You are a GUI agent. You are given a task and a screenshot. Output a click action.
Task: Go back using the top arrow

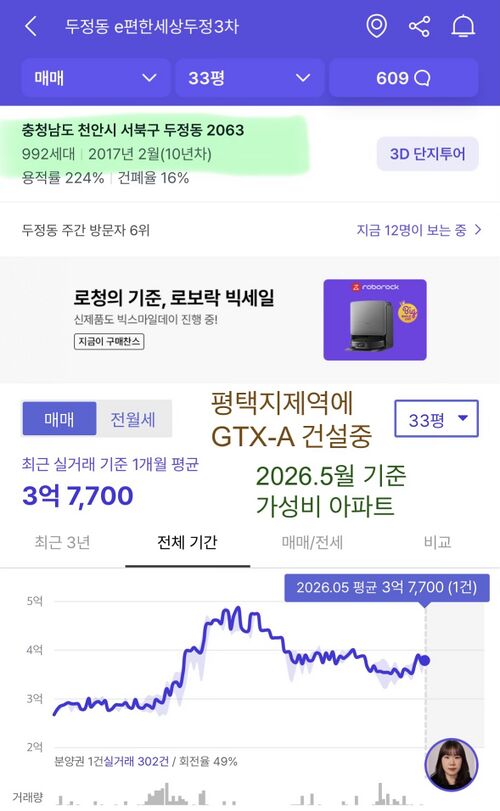pyautogui.click(x=31, y=26)
